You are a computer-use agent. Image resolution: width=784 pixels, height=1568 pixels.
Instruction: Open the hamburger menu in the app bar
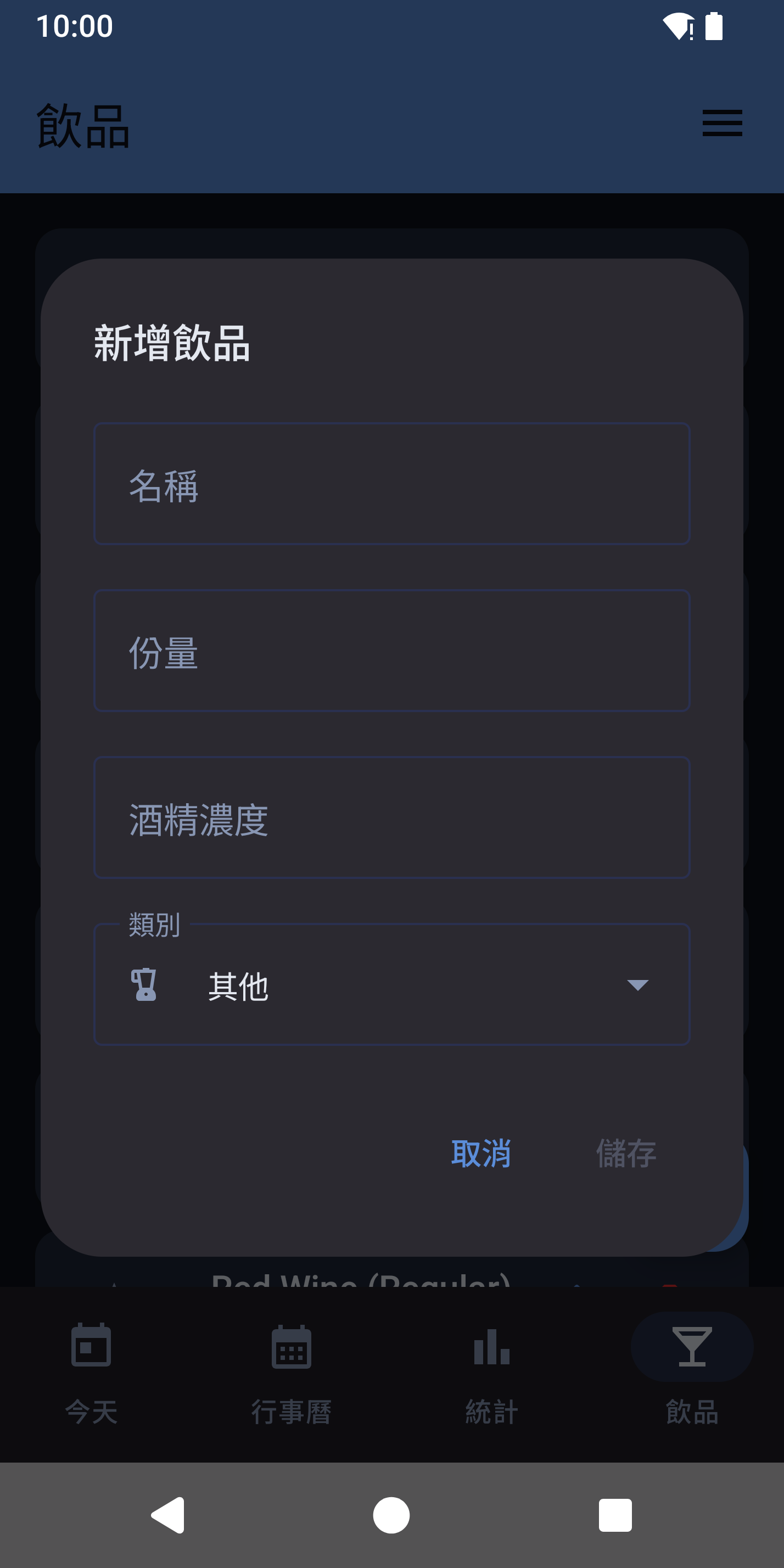pos(722,124)
